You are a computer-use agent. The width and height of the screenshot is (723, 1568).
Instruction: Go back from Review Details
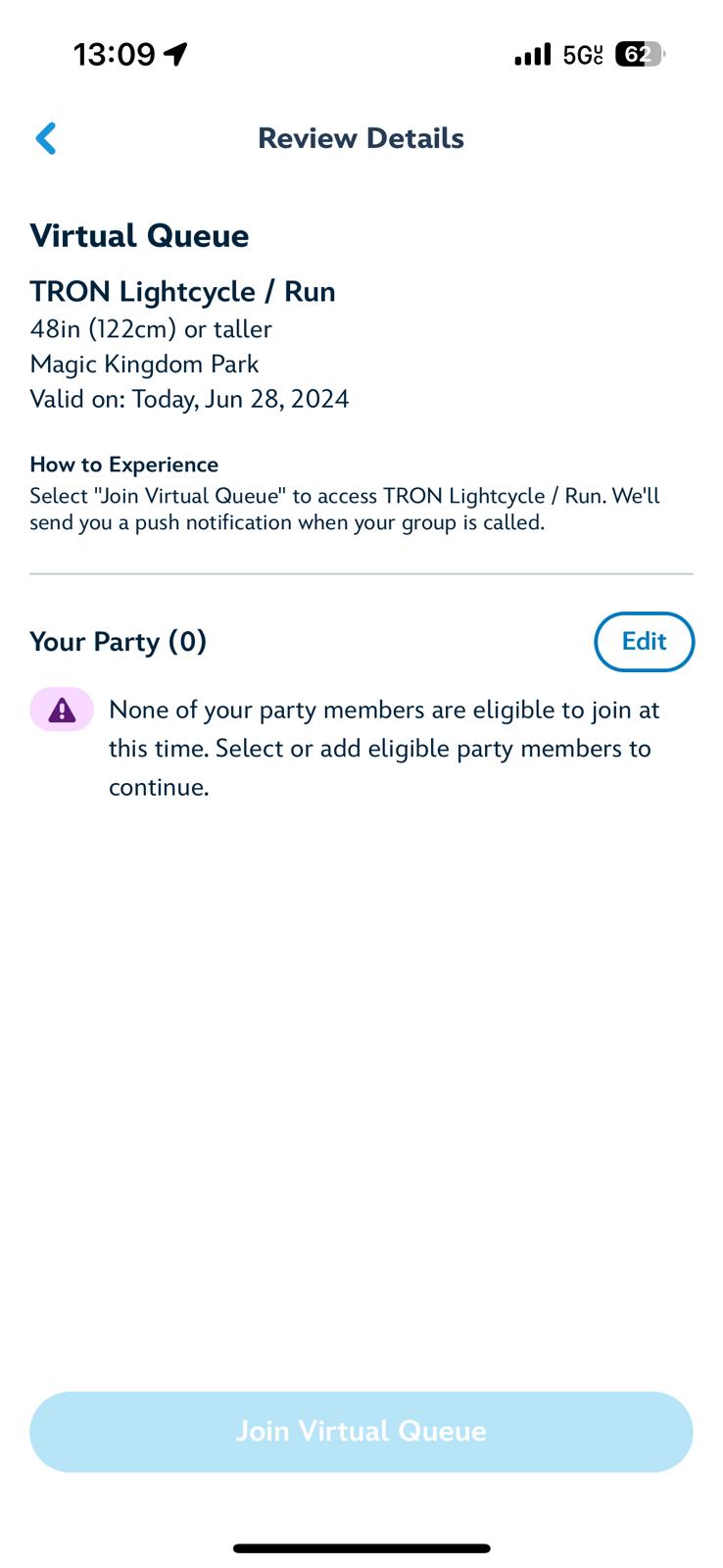click(46, 138)
